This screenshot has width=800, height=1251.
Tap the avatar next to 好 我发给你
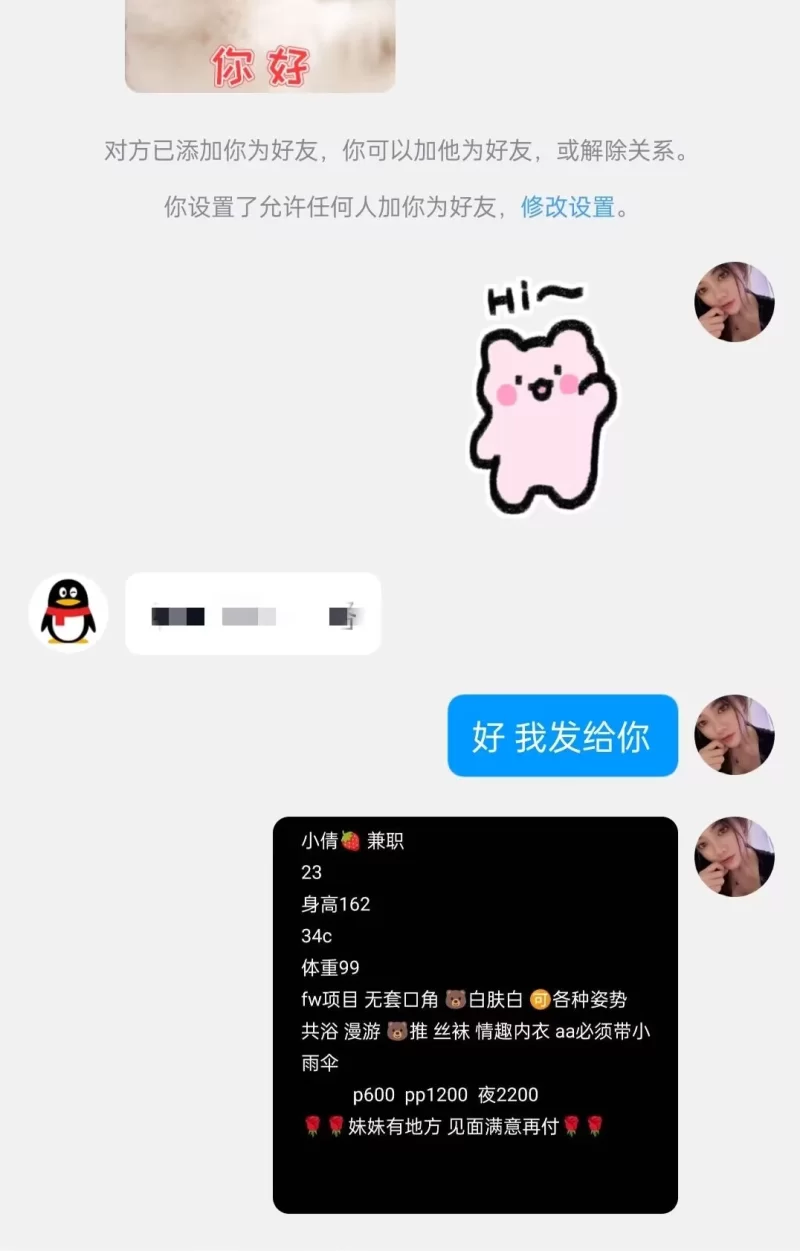click(734, 735)
